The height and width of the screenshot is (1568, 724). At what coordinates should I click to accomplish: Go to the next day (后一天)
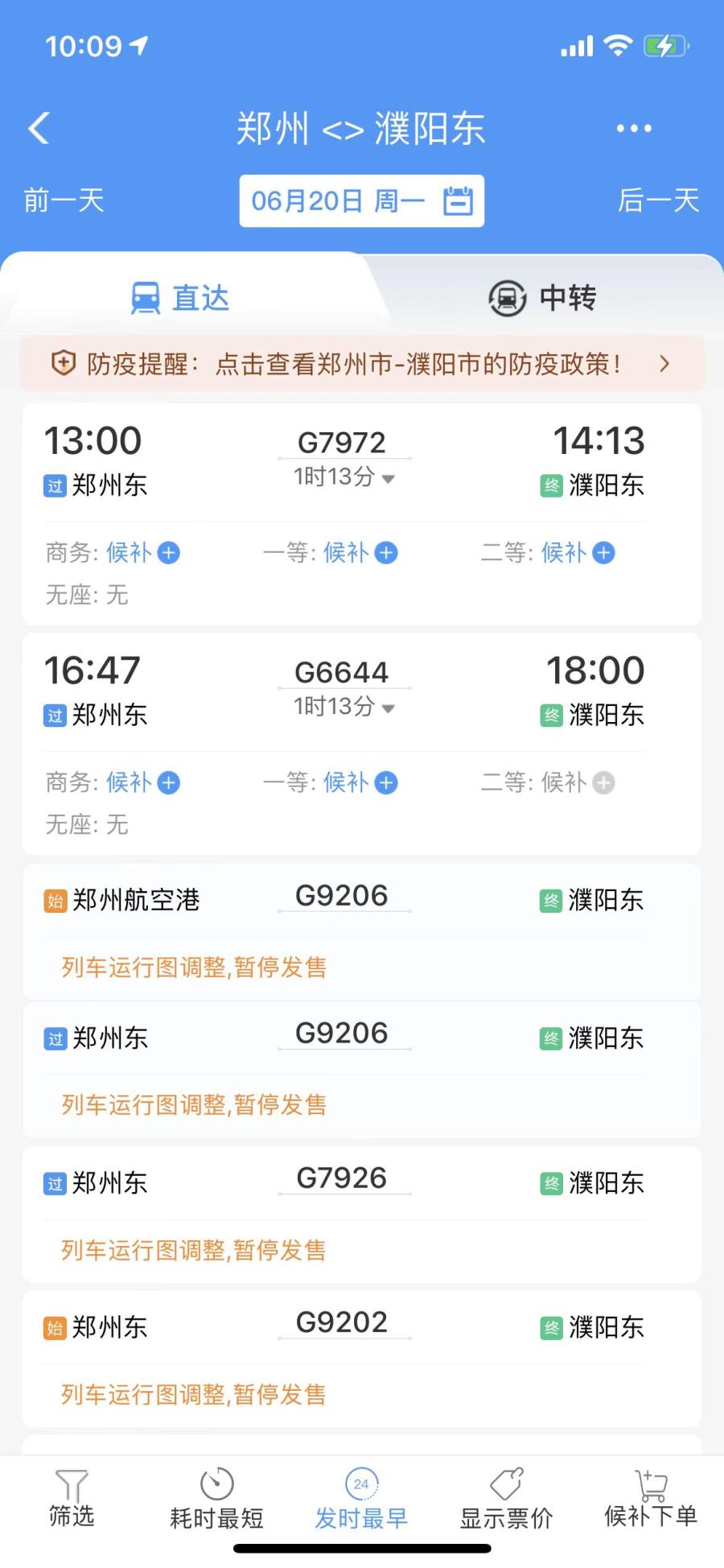(x=658, y=200)
